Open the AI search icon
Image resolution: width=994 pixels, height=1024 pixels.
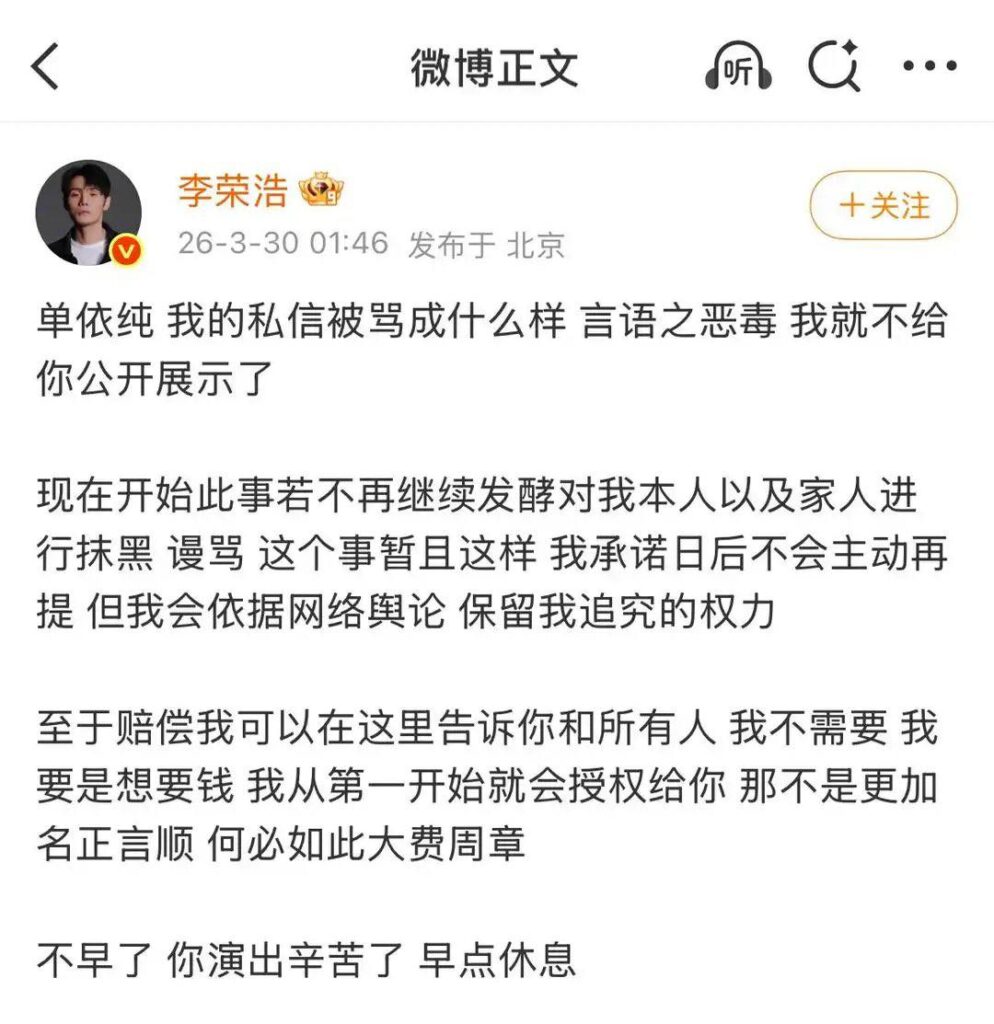click(833, 68)
